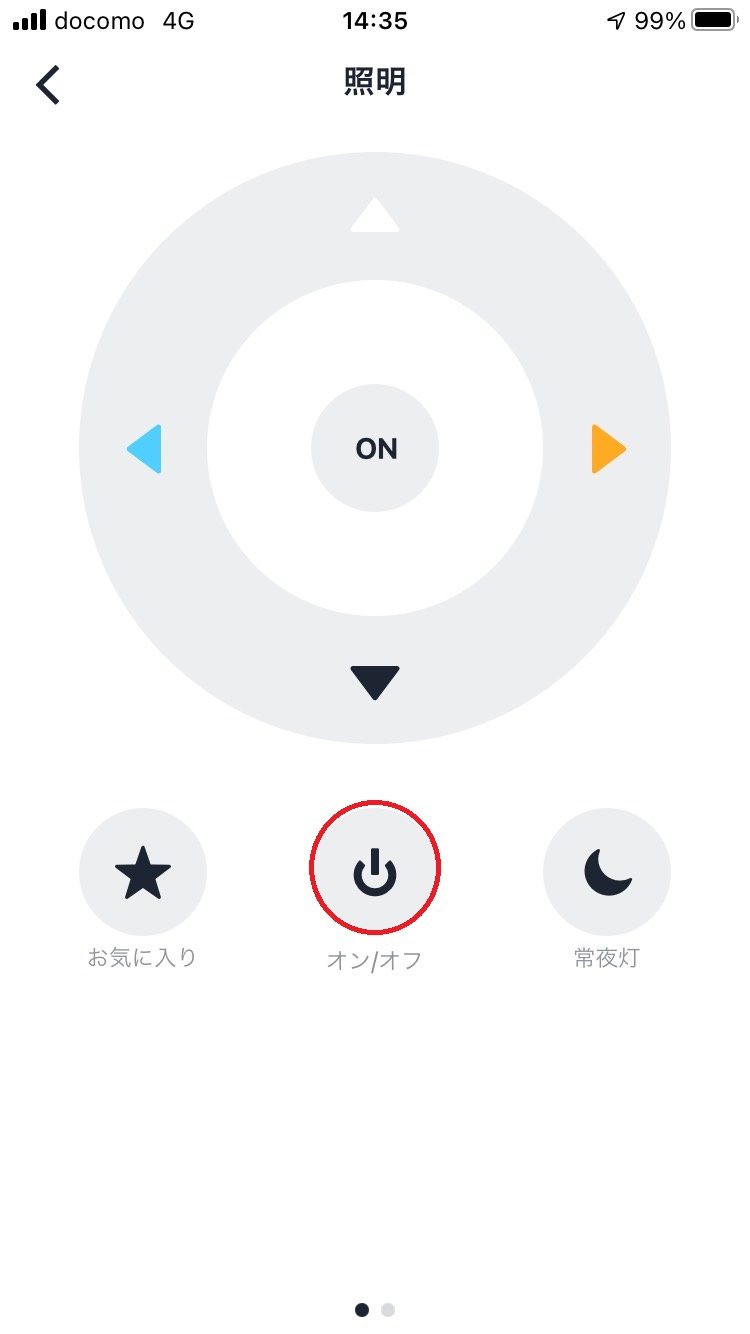Screen dimensions: 750x1334
Task: Activate the お気に入り star button
Action: click(x=143, y=872)
